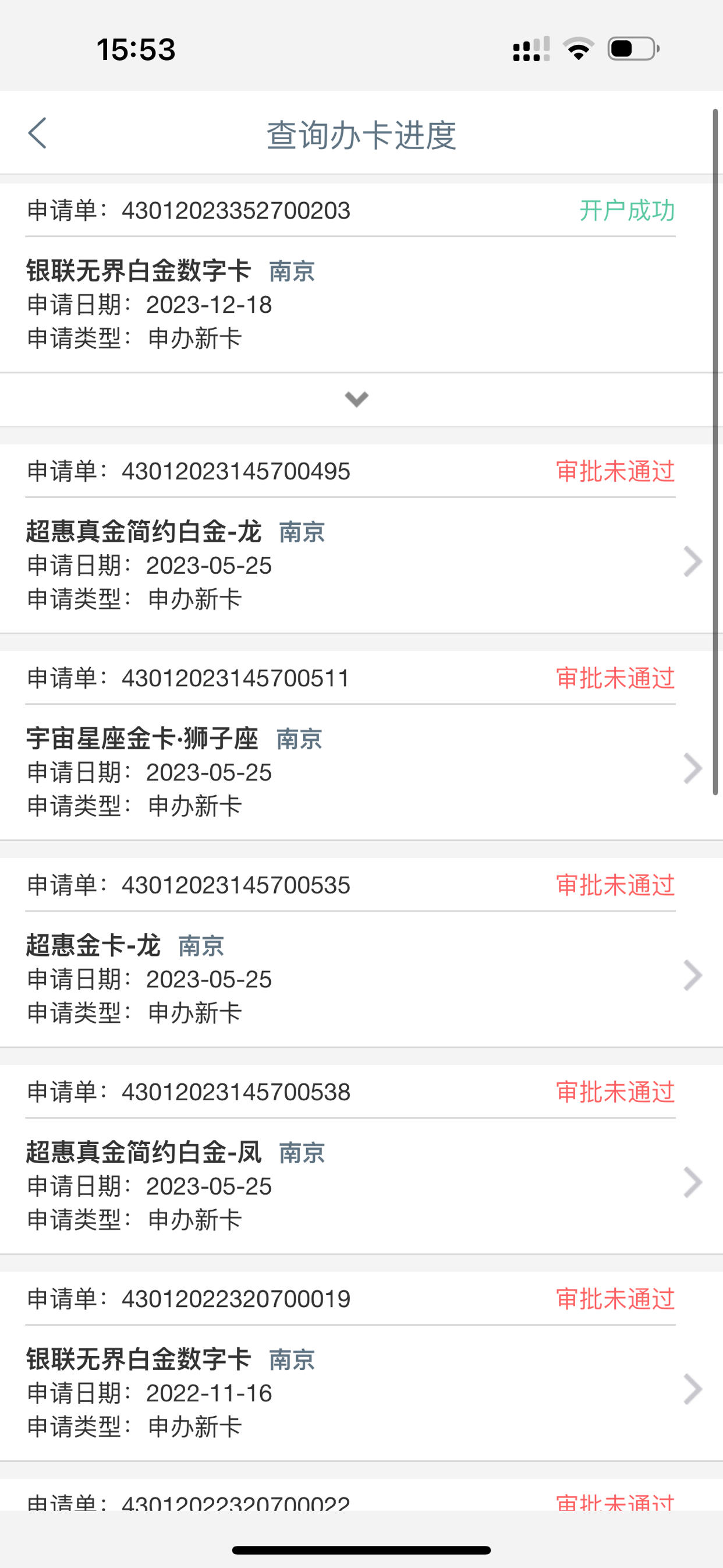Viewport: 723px width, 1568px height.
Task: Open application 4301202314570 0495 超惠真金简约白金-龙
Action: point(361,539)
